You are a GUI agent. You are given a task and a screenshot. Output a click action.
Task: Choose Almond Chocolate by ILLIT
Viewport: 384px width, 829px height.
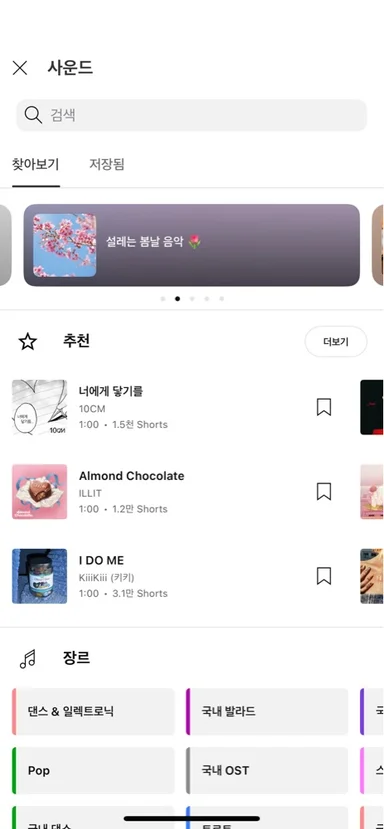pos(159,492)
